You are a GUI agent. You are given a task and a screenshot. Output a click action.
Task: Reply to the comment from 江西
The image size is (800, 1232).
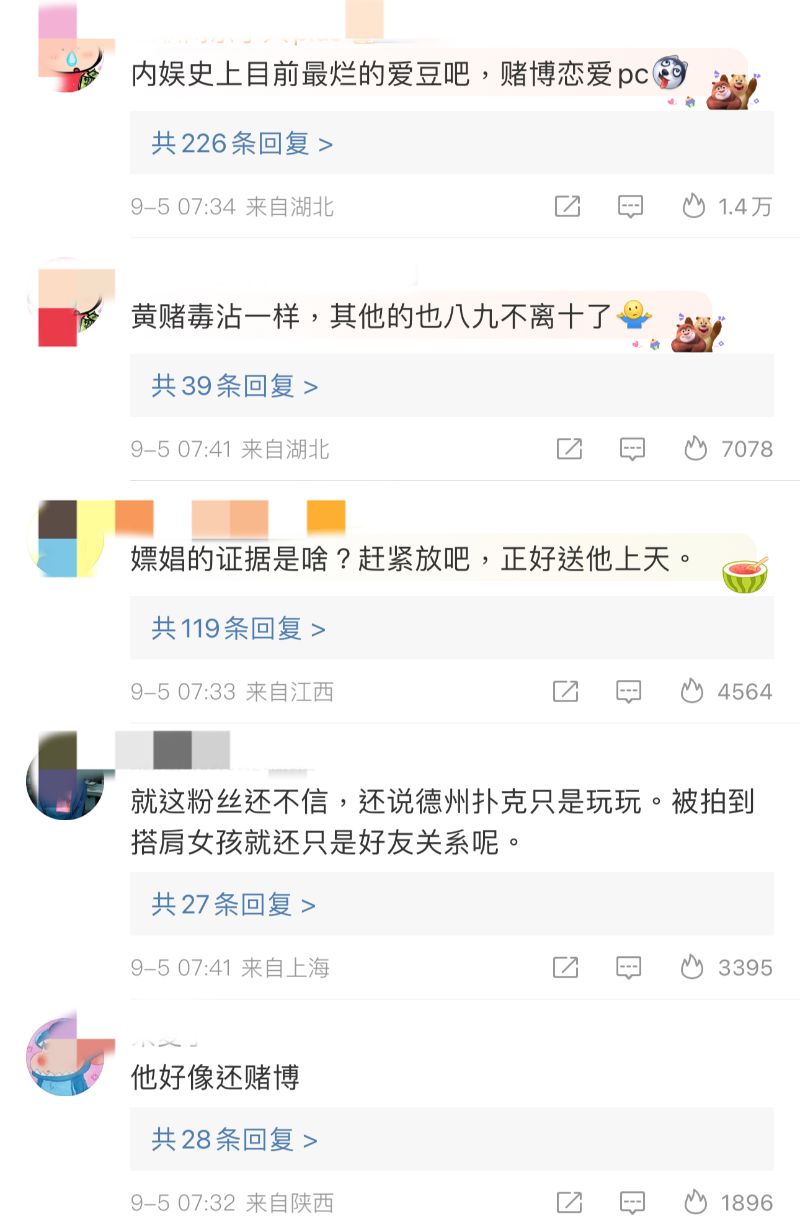pyautogui.click(x=628, y=691)
